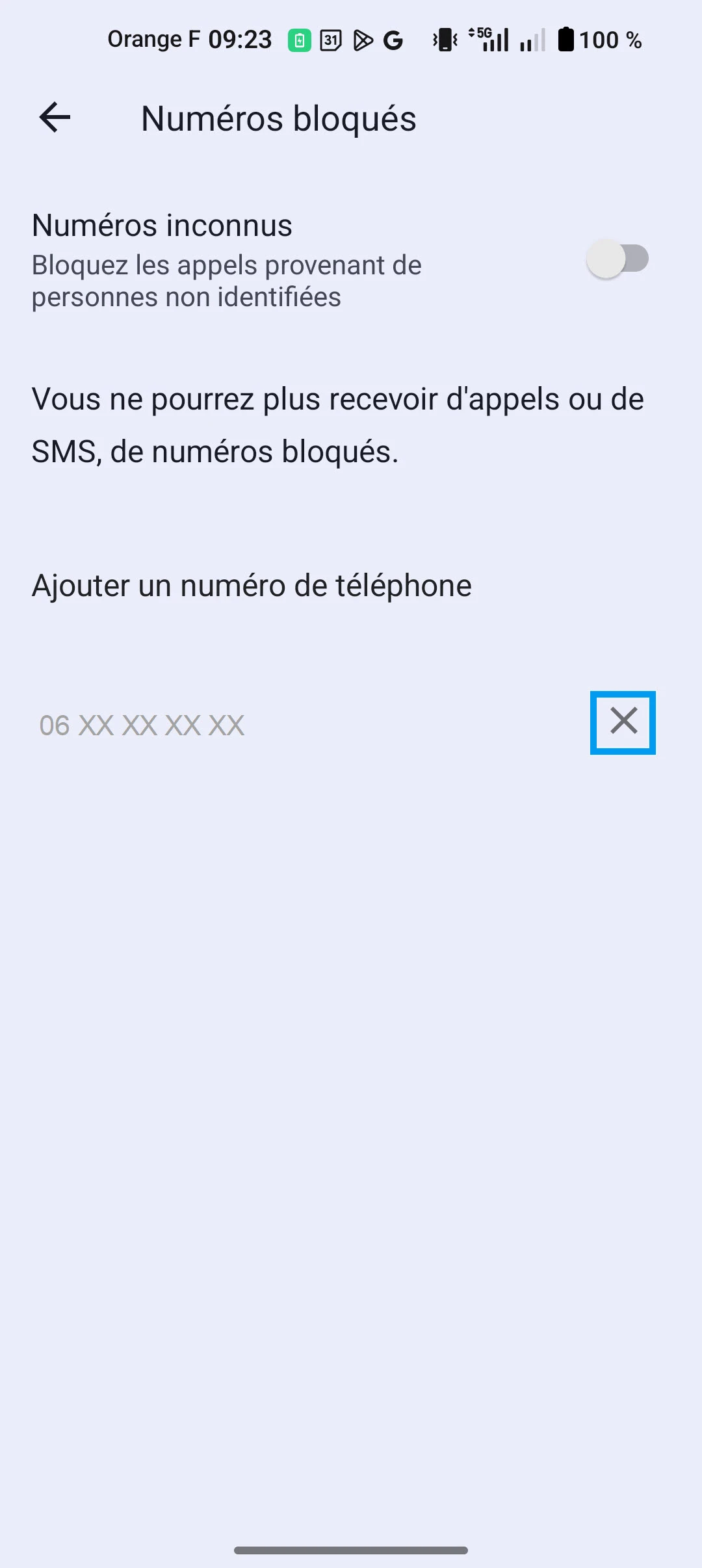The height and width of the screenshot is (1568, 702).
Task: Go back from Numéros bloqués
Action: [55, 118]
